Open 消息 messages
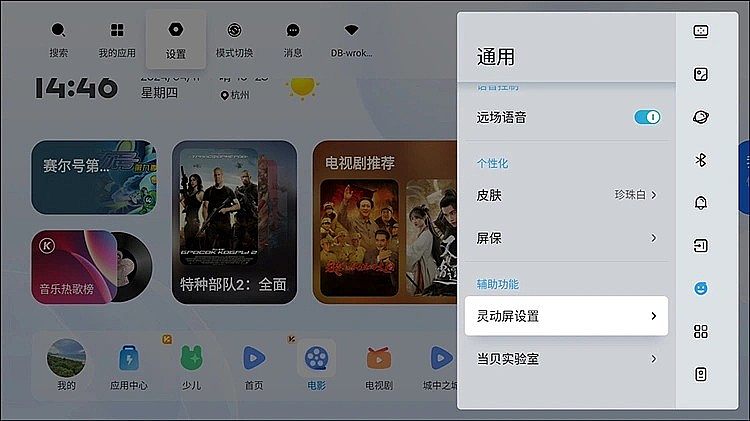 coord(293,40)
